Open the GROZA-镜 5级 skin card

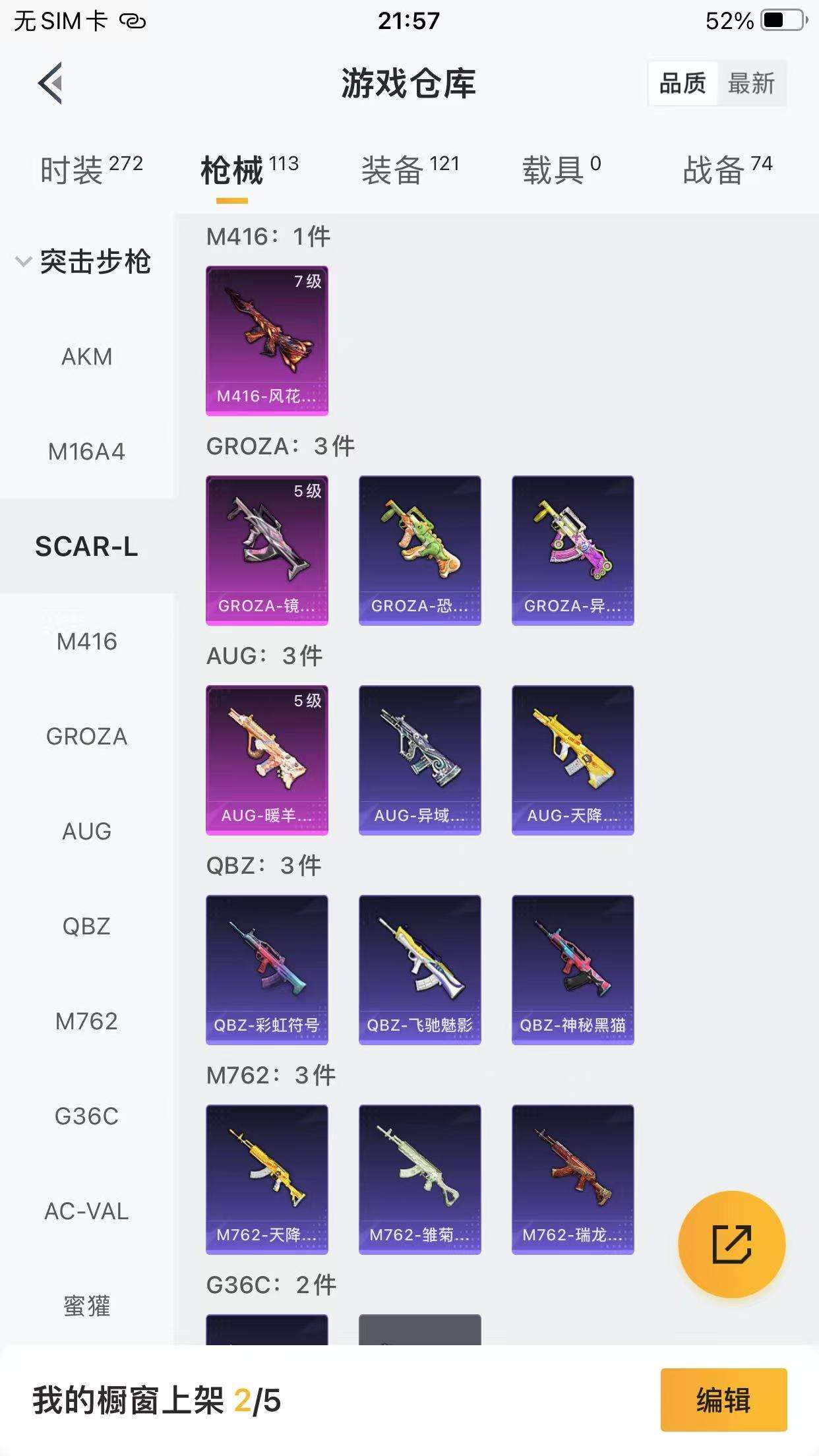pyautogui.click(x=266, y=550)
